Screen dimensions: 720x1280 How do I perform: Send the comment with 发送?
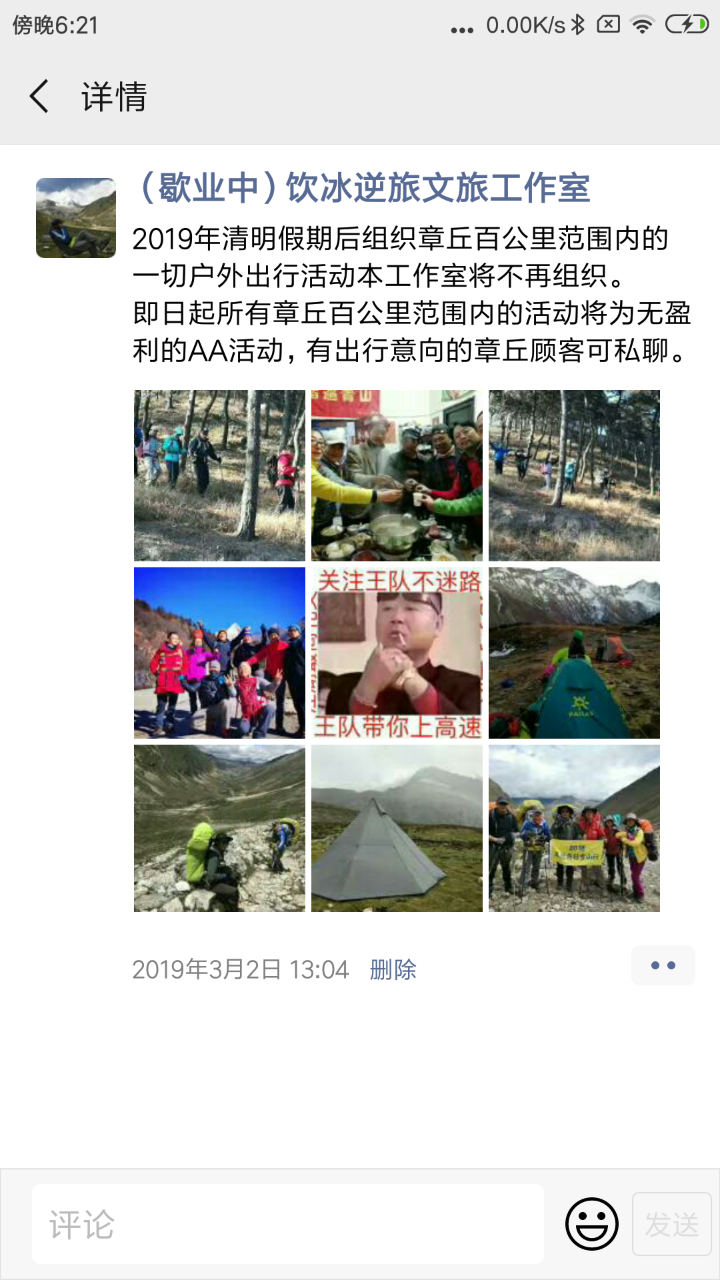[671, 1224]
